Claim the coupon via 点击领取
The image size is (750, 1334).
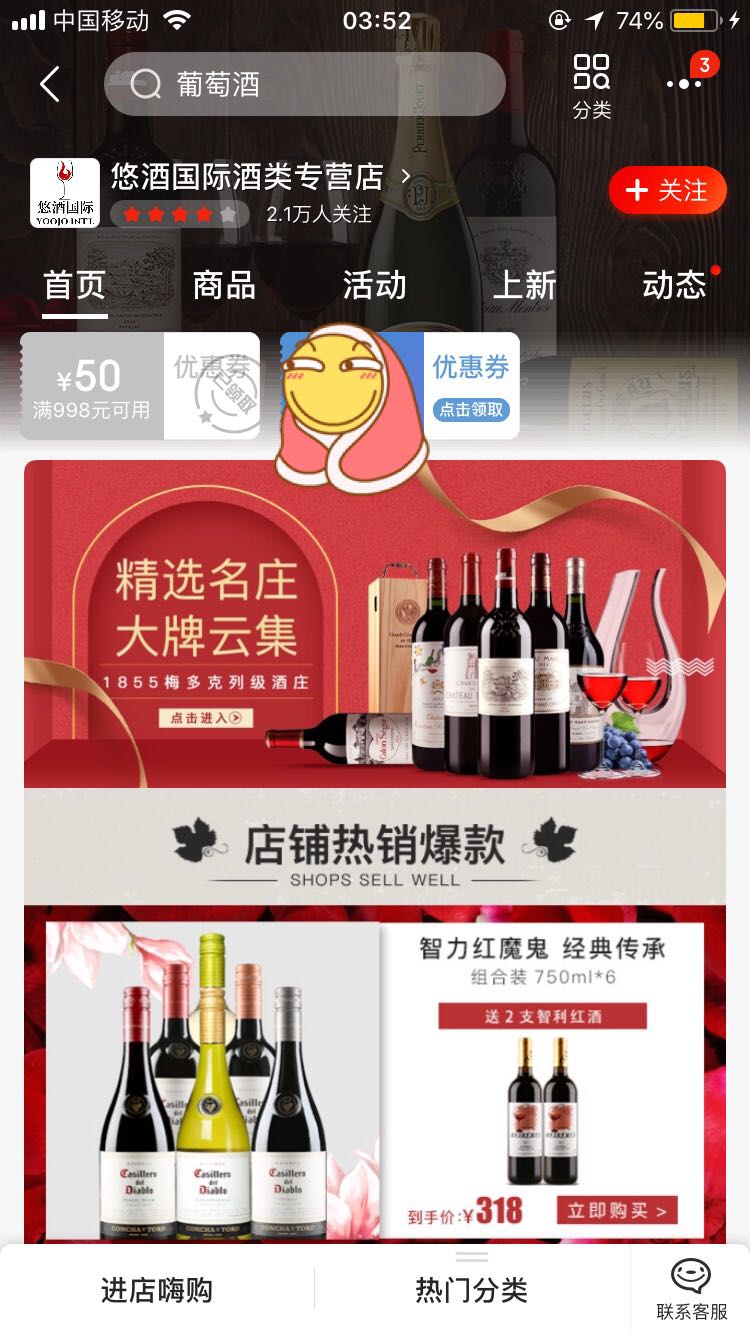click(471, 409)
